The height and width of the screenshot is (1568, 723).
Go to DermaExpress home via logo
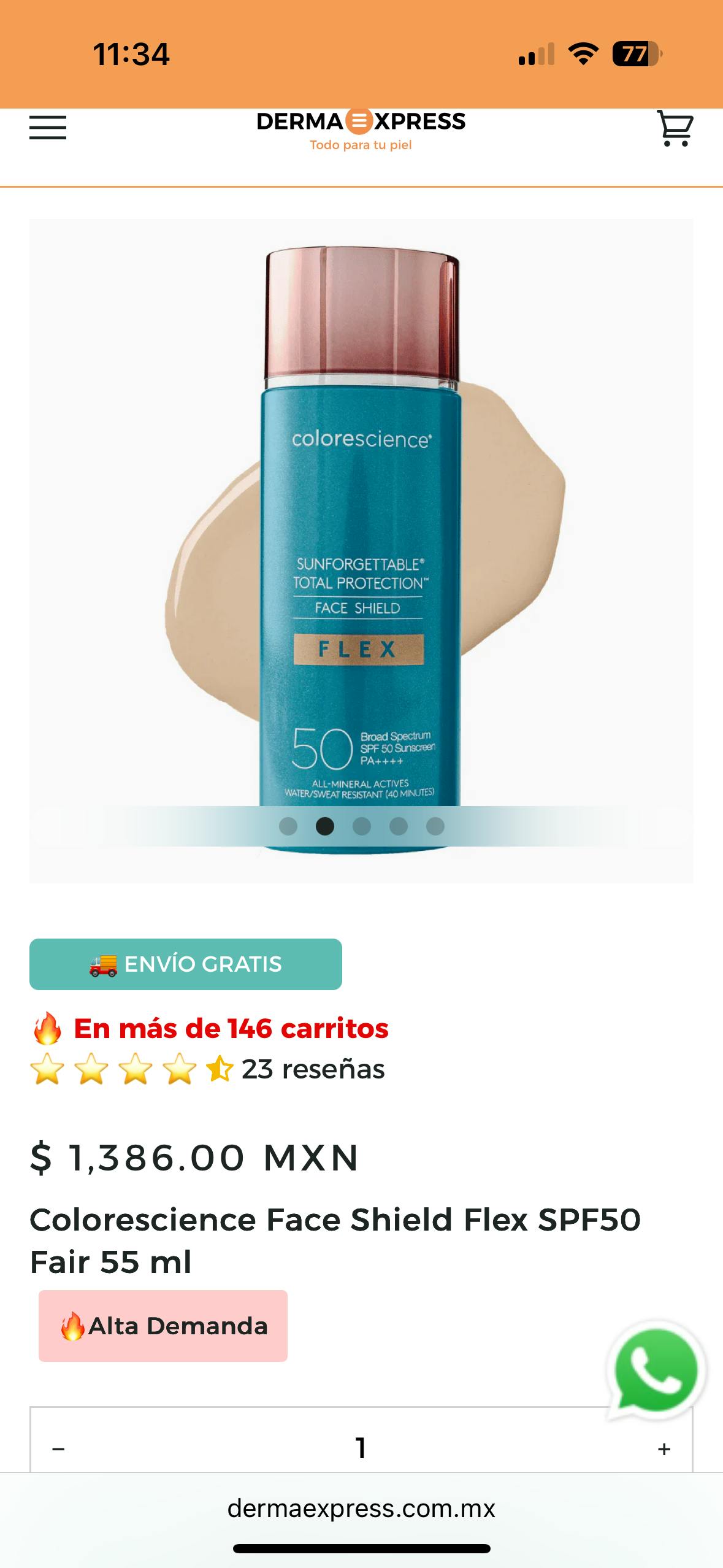[361, 129]
